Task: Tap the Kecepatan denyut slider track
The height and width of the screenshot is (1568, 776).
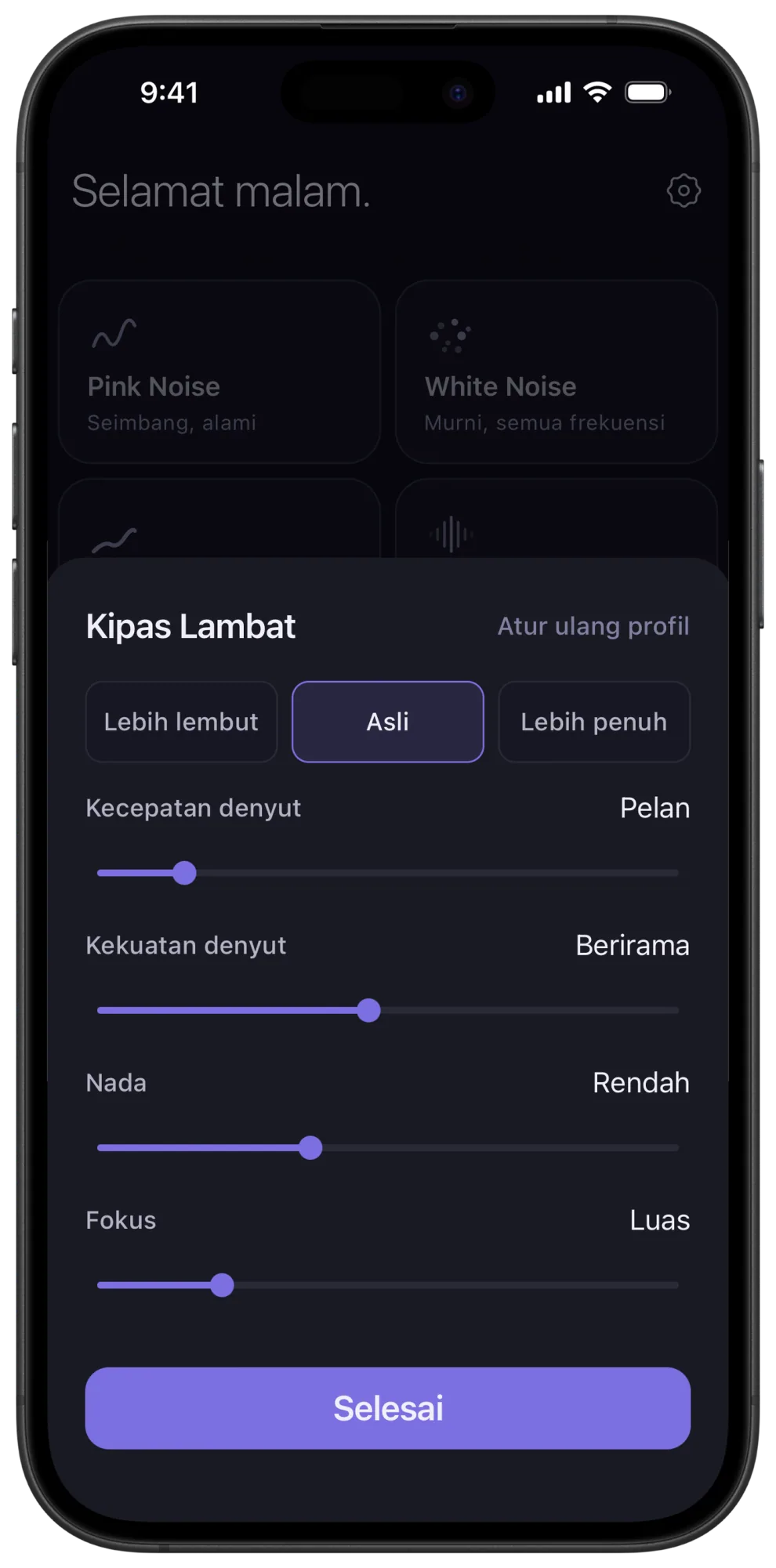Action: [x=388, y=873]
